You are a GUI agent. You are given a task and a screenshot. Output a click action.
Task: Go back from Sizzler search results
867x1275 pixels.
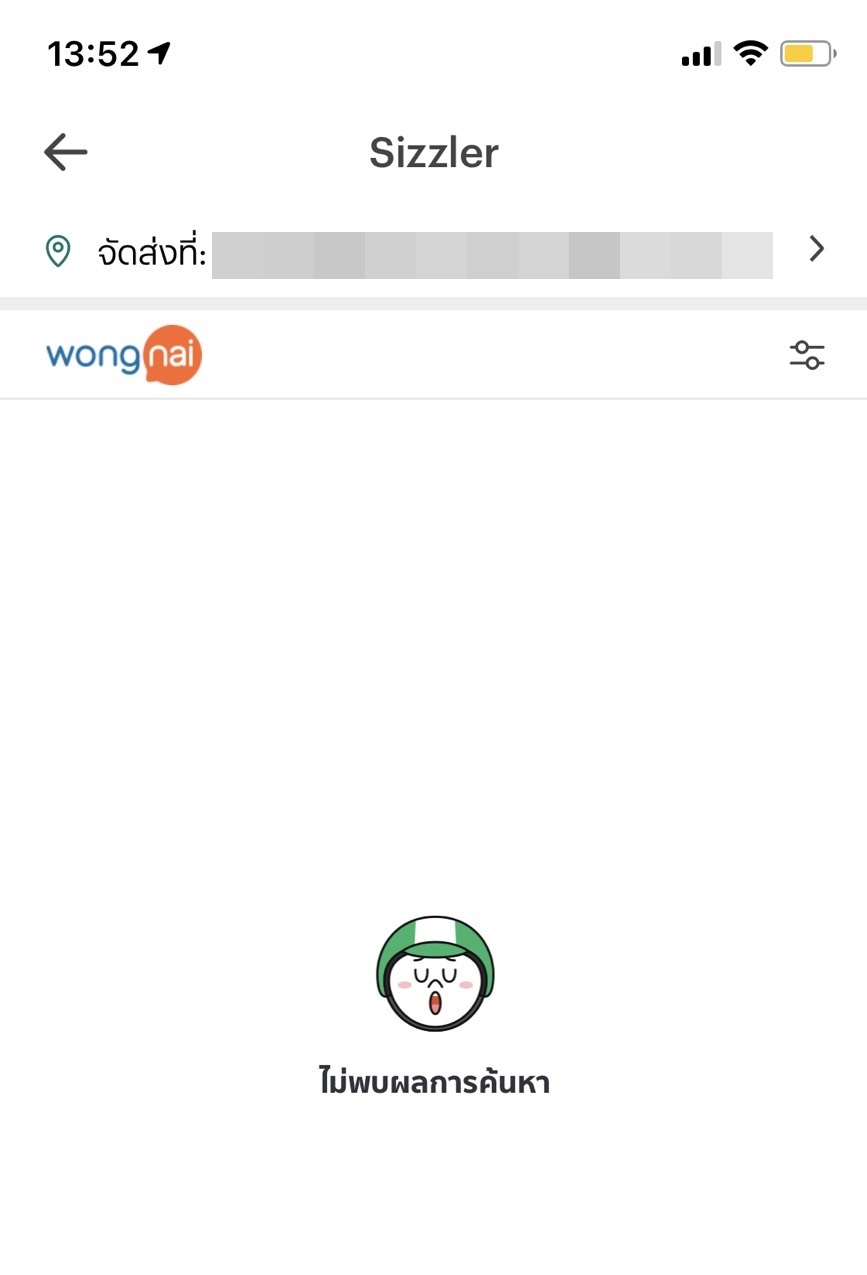point(66,152)
